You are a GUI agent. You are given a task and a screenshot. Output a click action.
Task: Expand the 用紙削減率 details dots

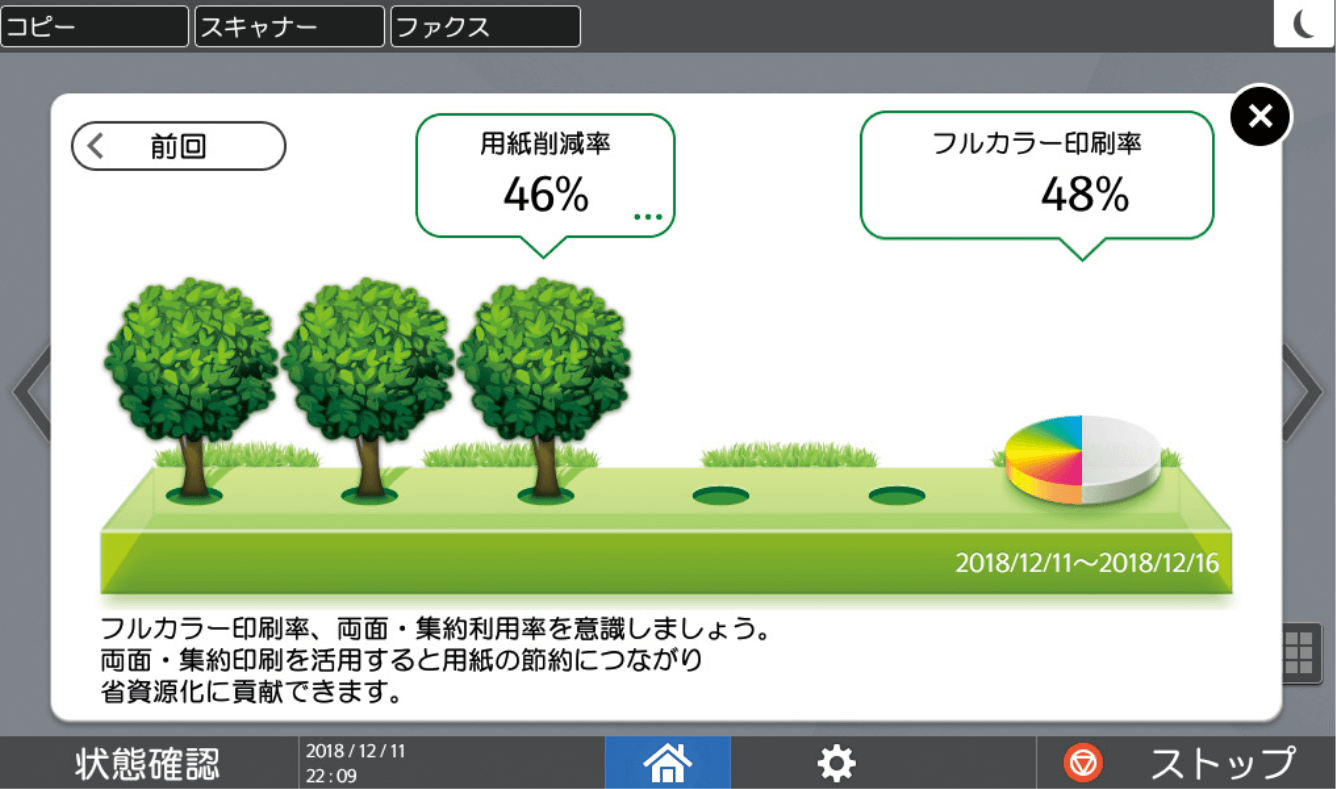pos(648,216)
